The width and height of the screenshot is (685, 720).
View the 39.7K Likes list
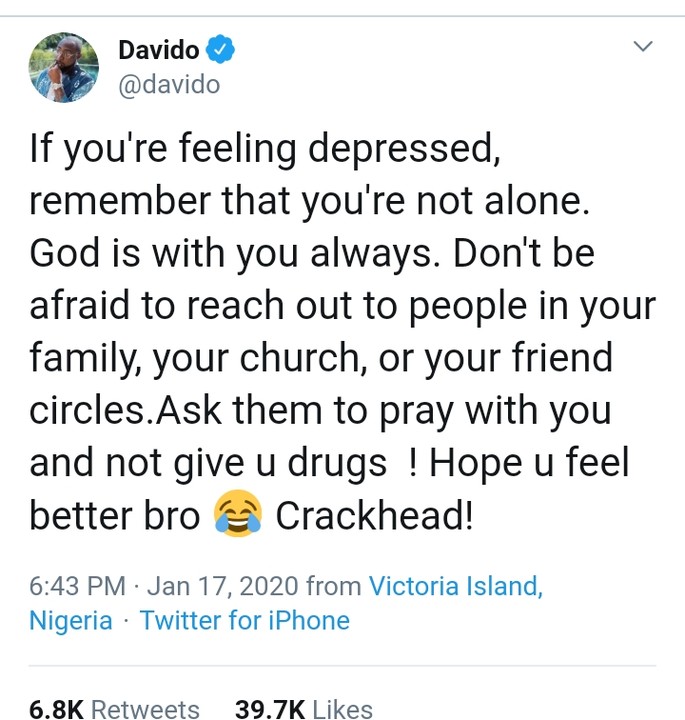(303, 709)
